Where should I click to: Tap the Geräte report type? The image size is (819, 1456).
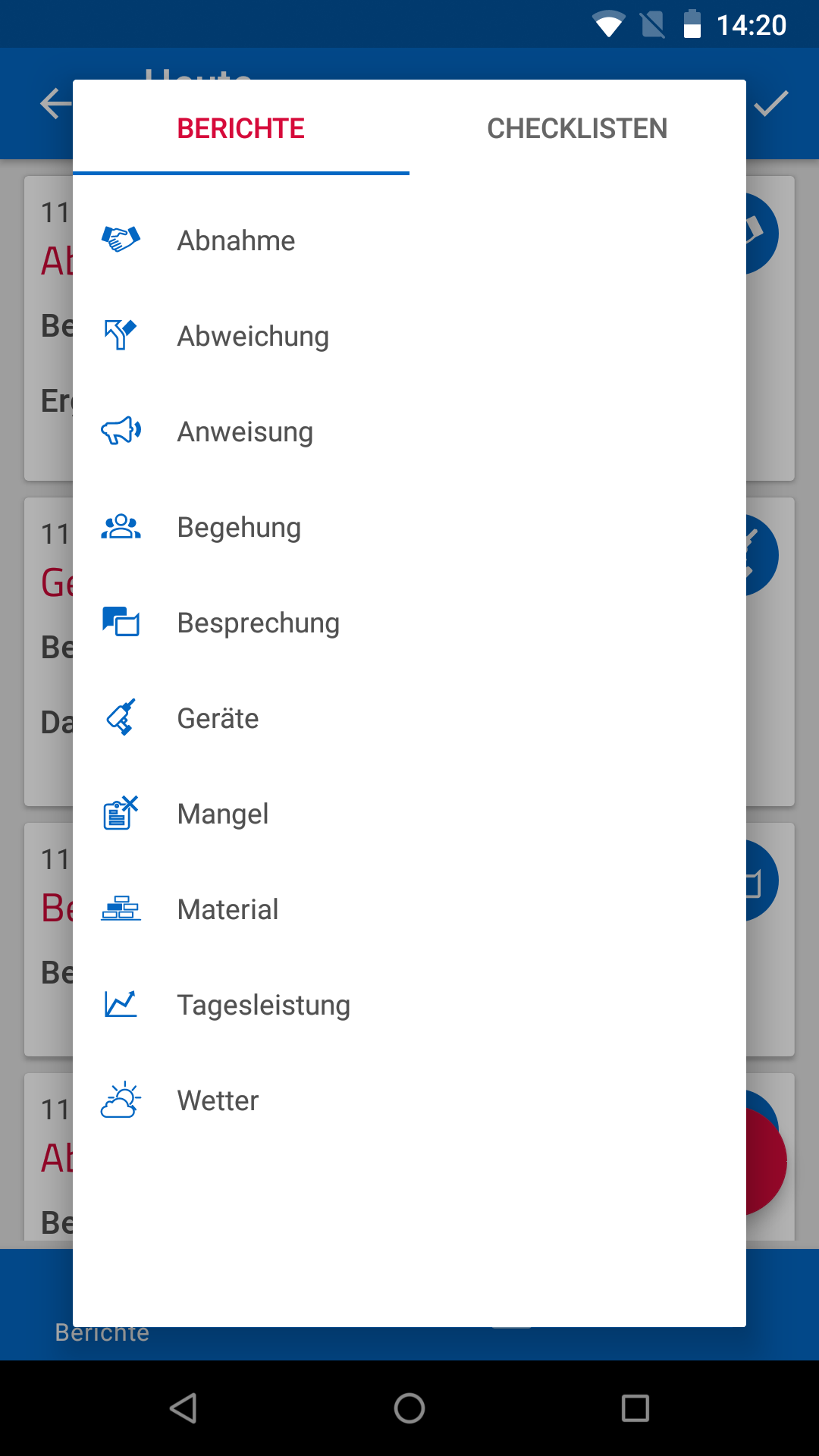tap(409, 718)
